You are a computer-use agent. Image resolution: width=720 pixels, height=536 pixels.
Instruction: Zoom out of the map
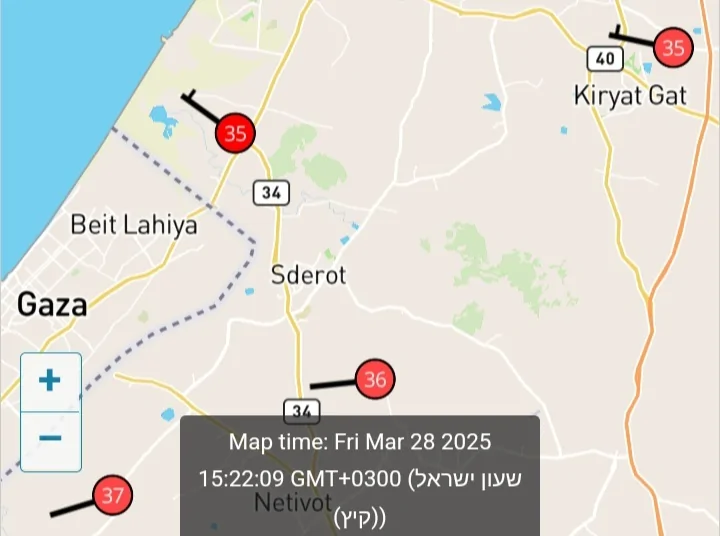tap(50, 439)
